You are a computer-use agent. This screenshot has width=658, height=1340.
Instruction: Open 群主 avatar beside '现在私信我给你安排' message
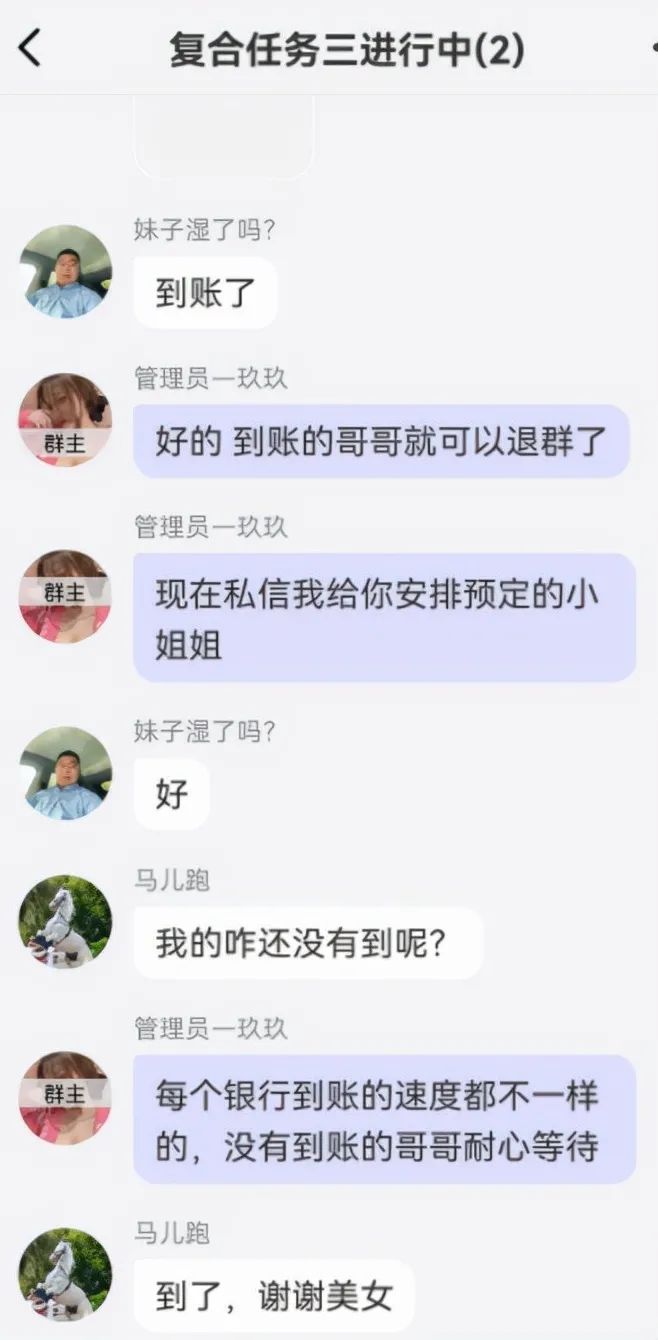tap(66, 596)
